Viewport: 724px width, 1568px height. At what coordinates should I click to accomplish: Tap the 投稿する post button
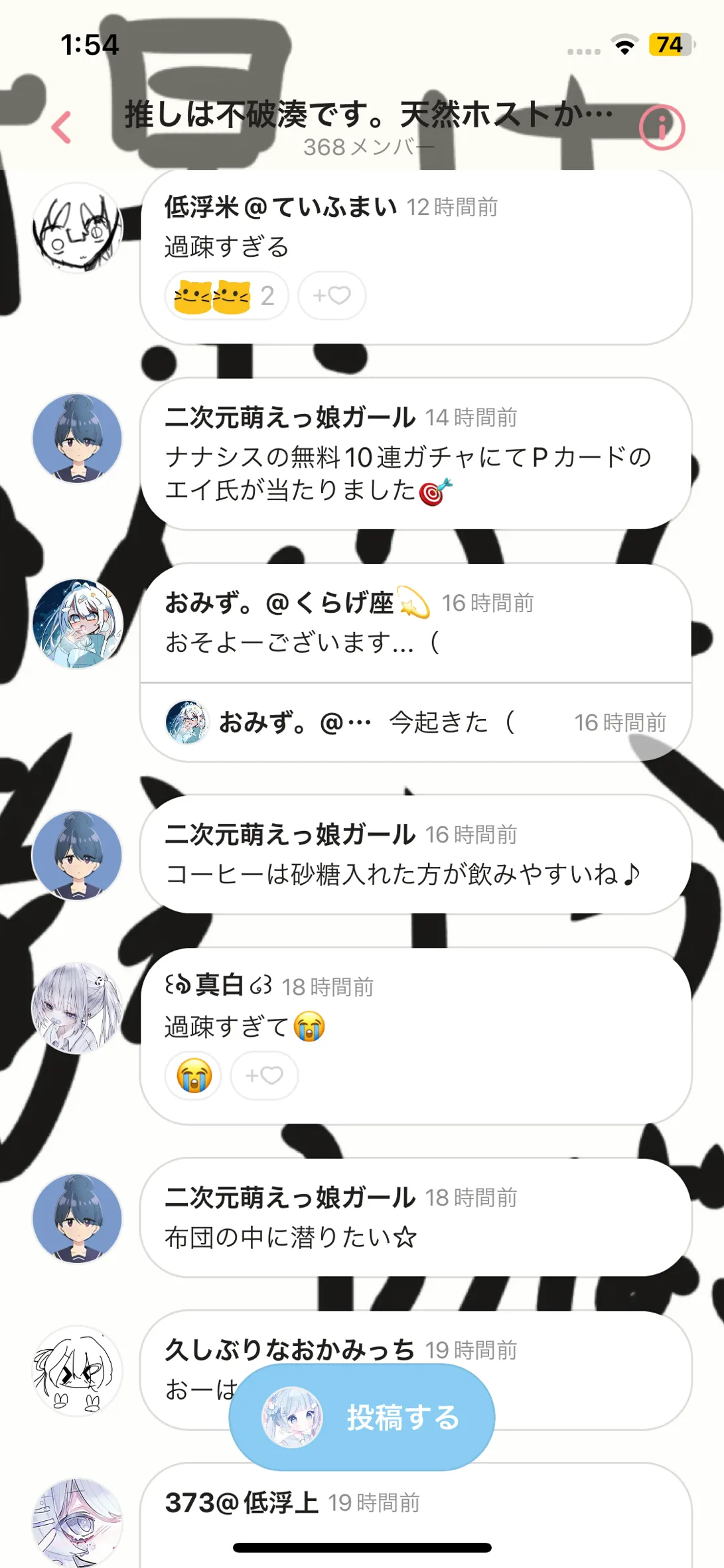click(x=362, y=1417)
